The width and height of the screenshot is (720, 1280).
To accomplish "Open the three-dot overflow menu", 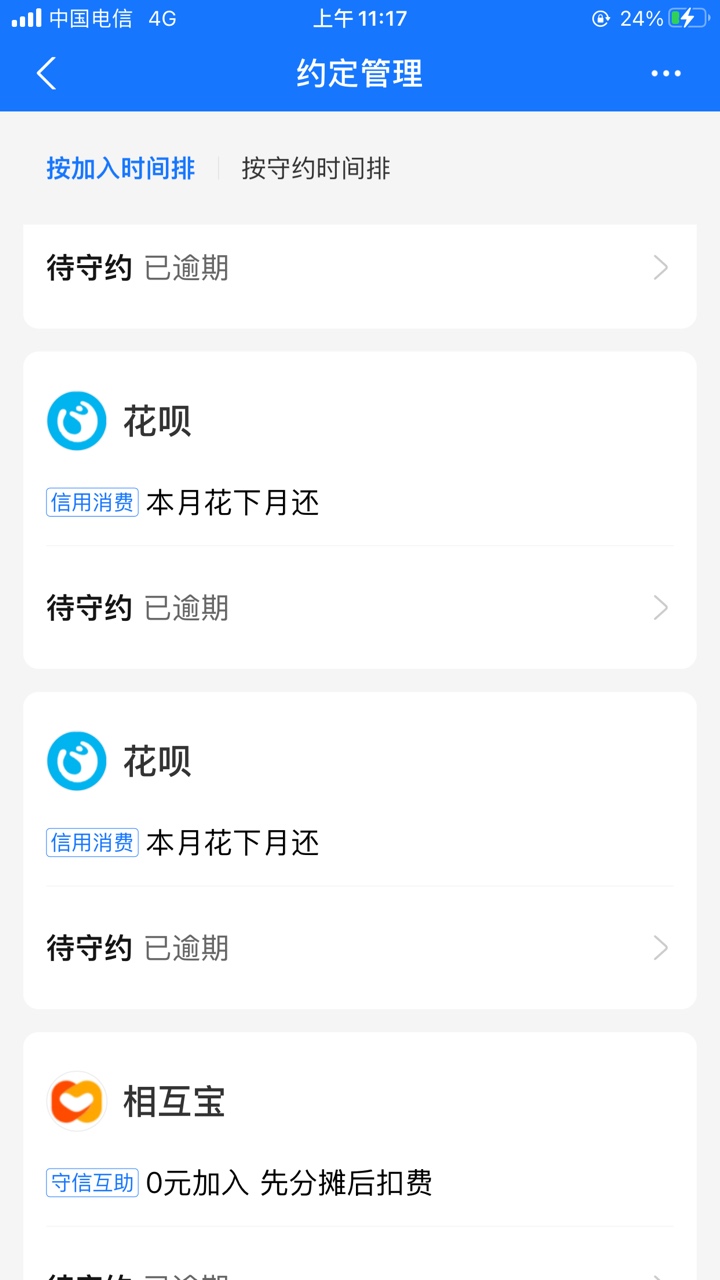I will 666,74.
